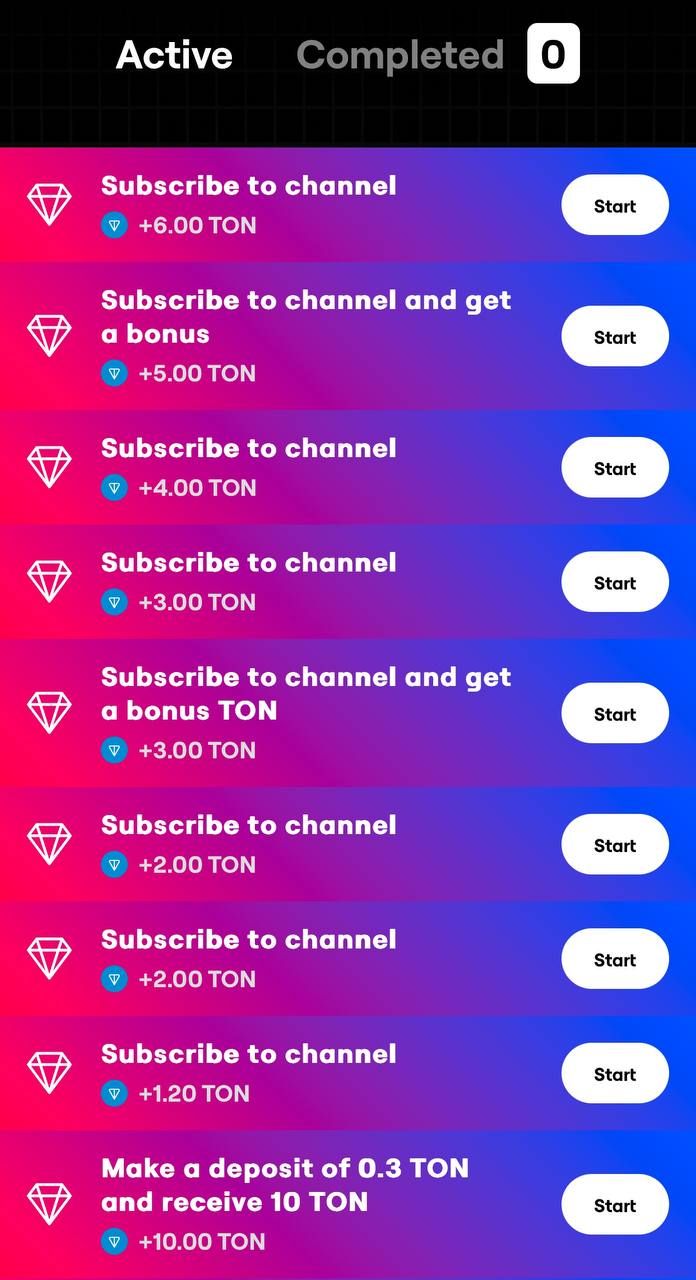The height and width of the screenshot is (1280, 696).
Task: Start the bonus TON +3.00 task
Action: 614,714
